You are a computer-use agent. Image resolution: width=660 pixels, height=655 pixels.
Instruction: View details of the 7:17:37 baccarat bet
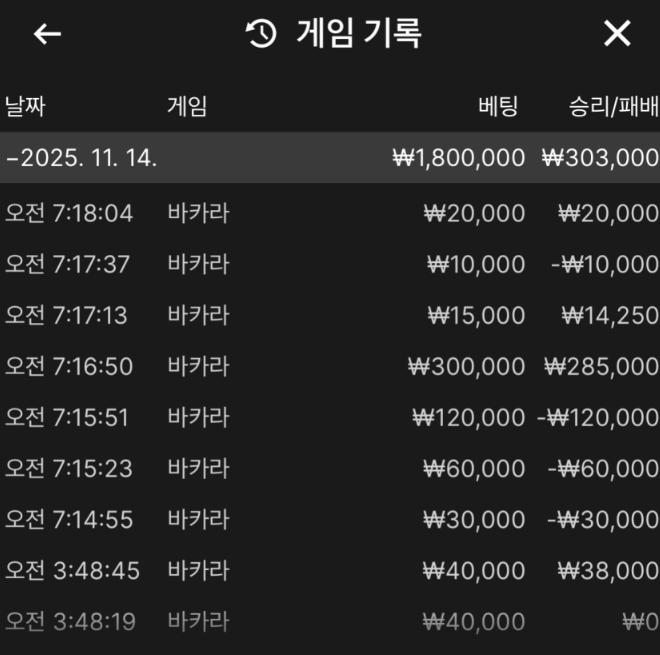(330, 264)
